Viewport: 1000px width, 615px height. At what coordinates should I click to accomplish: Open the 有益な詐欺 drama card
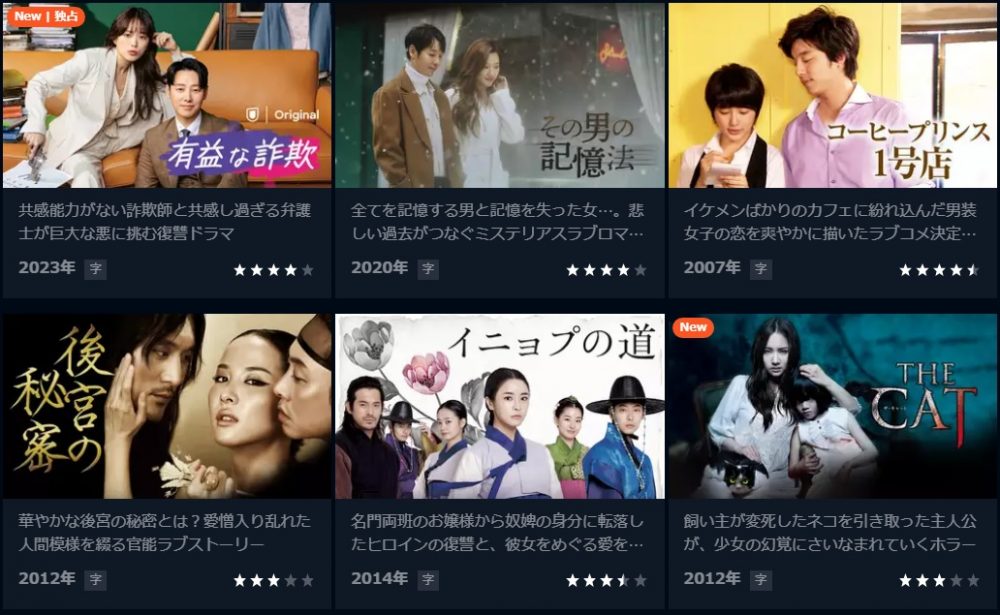point(166,97)
